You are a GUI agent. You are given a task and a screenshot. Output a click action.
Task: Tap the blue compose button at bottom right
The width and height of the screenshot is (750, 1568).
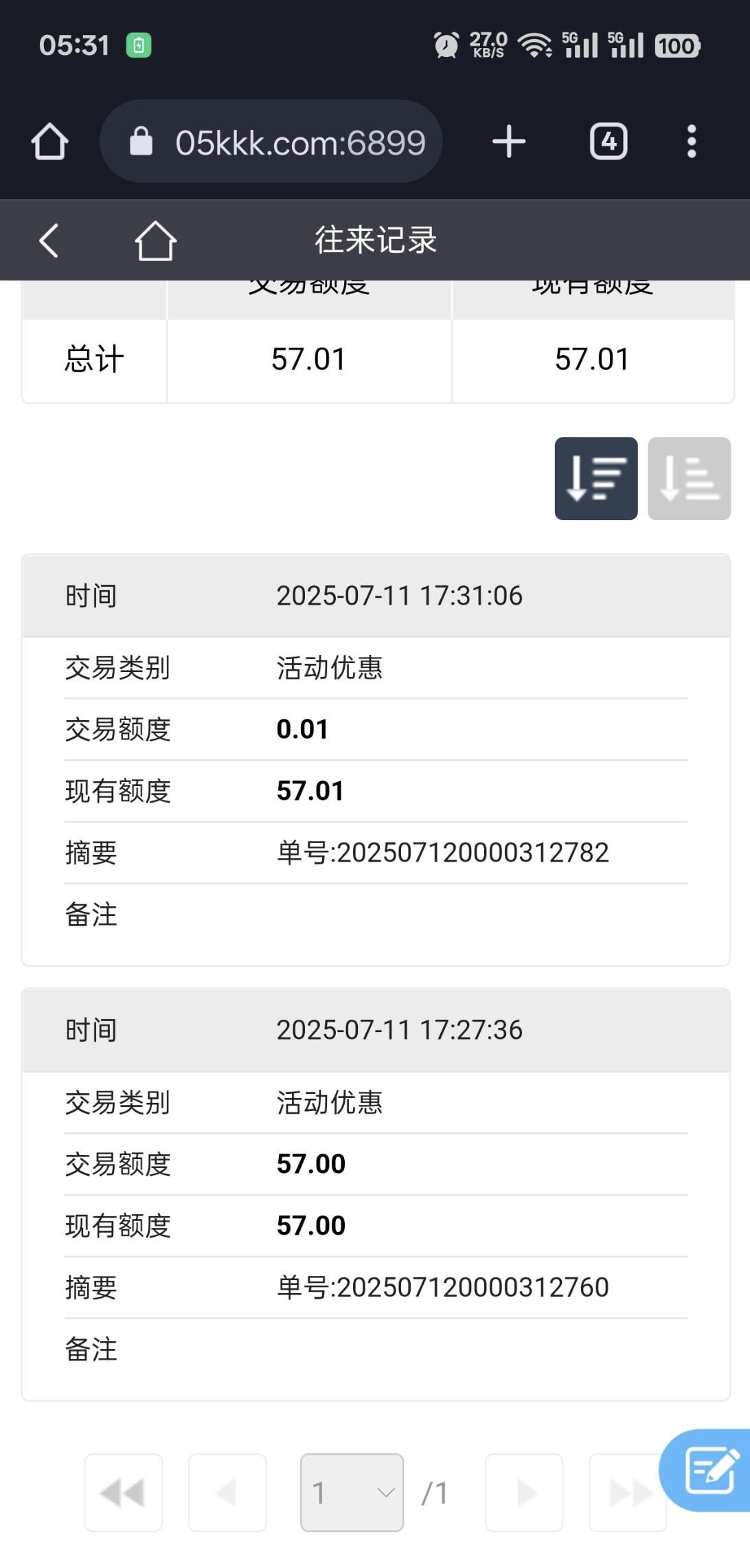[x=712, y=1471]
